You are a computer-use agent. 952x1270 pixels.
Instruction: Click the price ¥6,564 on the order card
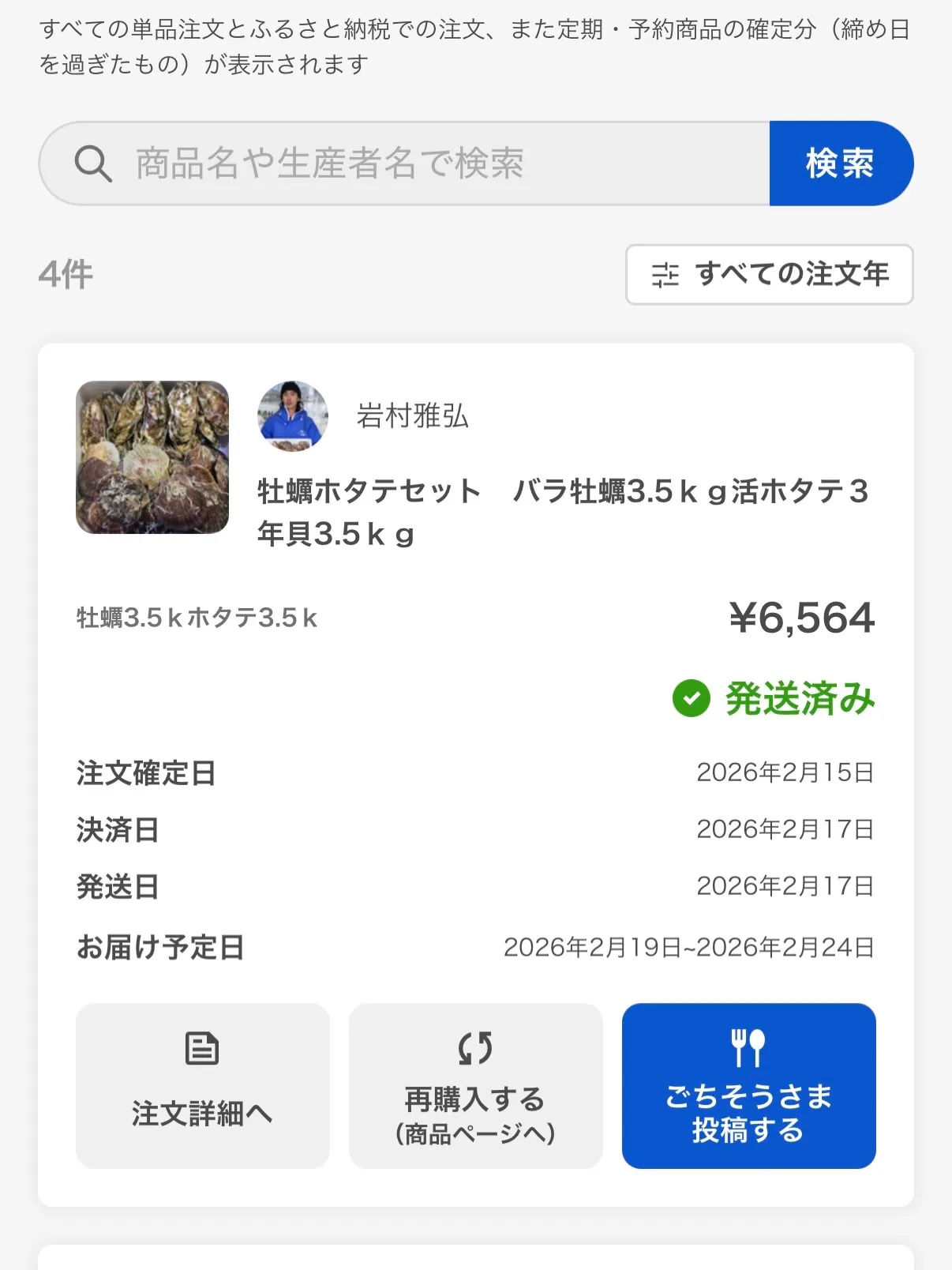[800, 618]
